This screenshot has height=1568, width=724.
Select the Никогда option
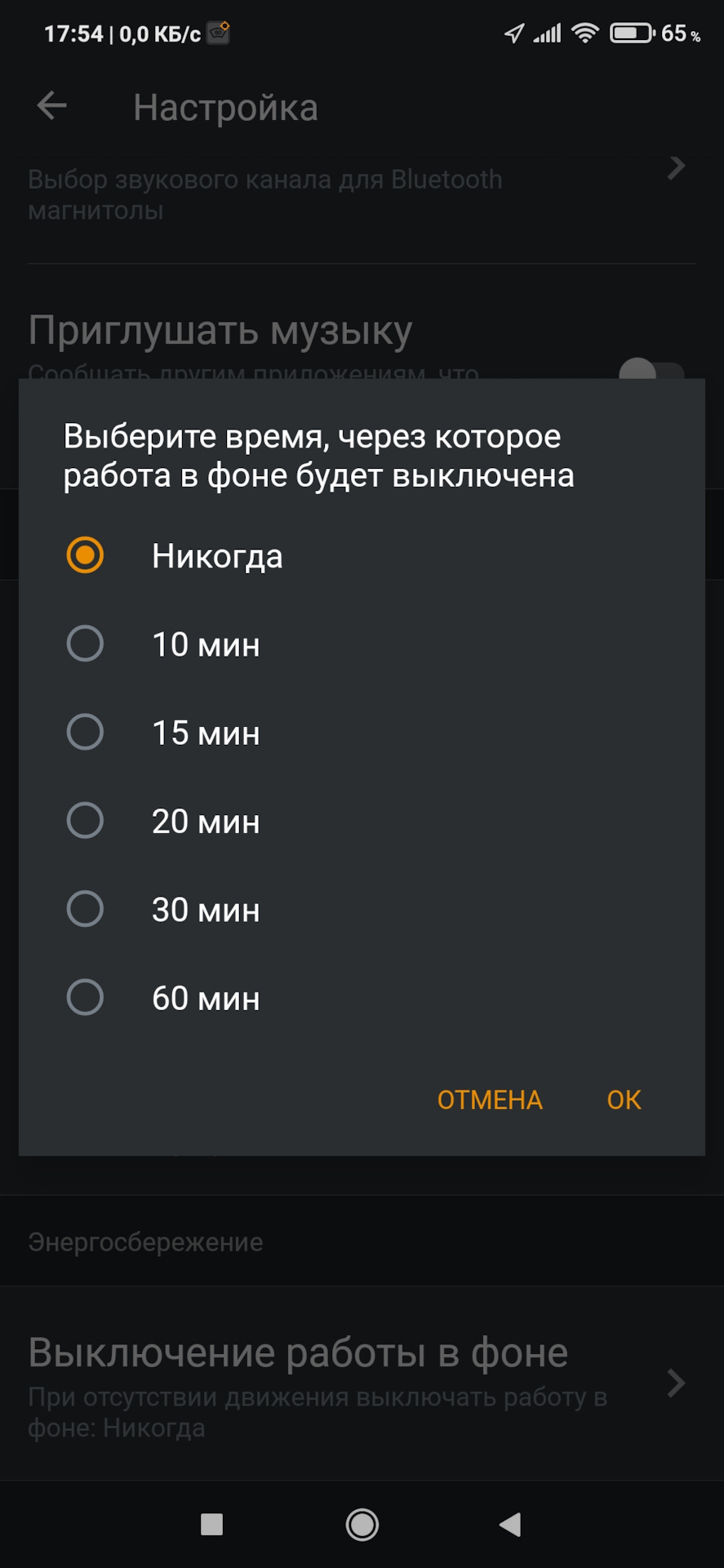tap(85, 556)
